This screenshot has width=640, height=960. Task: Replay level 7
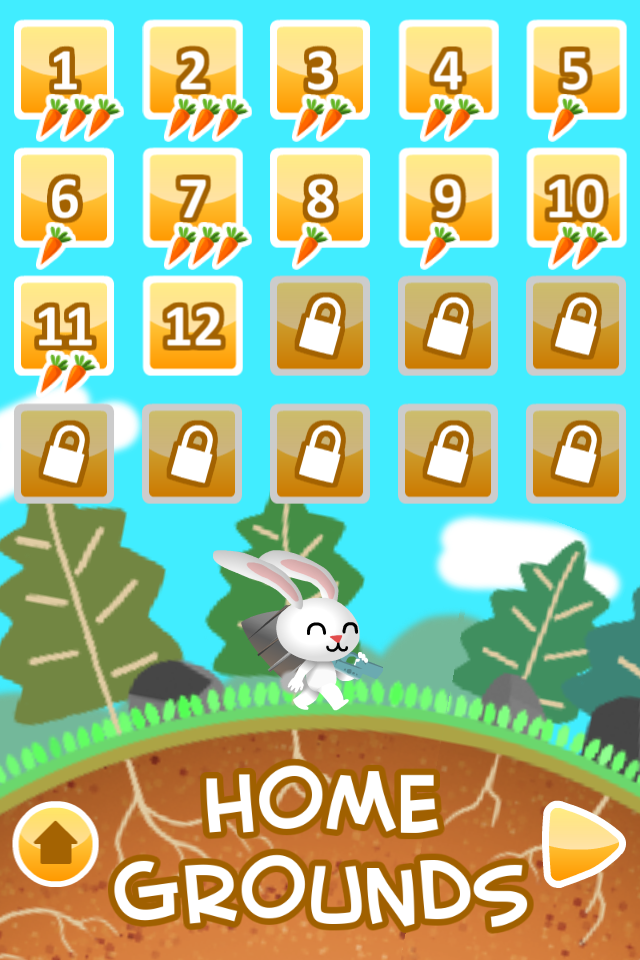(193, 198)
